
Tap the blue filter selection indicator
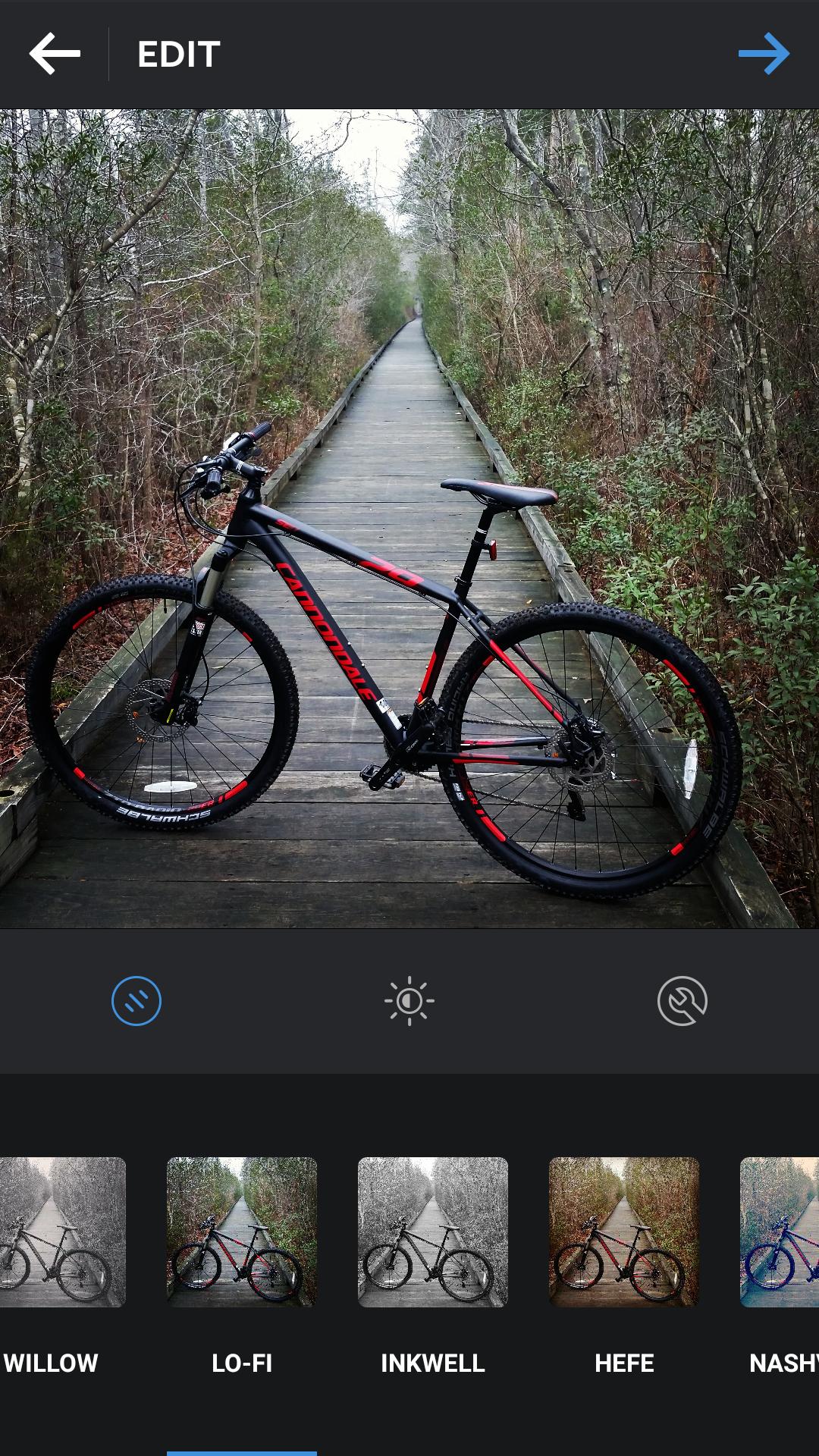242,1452
